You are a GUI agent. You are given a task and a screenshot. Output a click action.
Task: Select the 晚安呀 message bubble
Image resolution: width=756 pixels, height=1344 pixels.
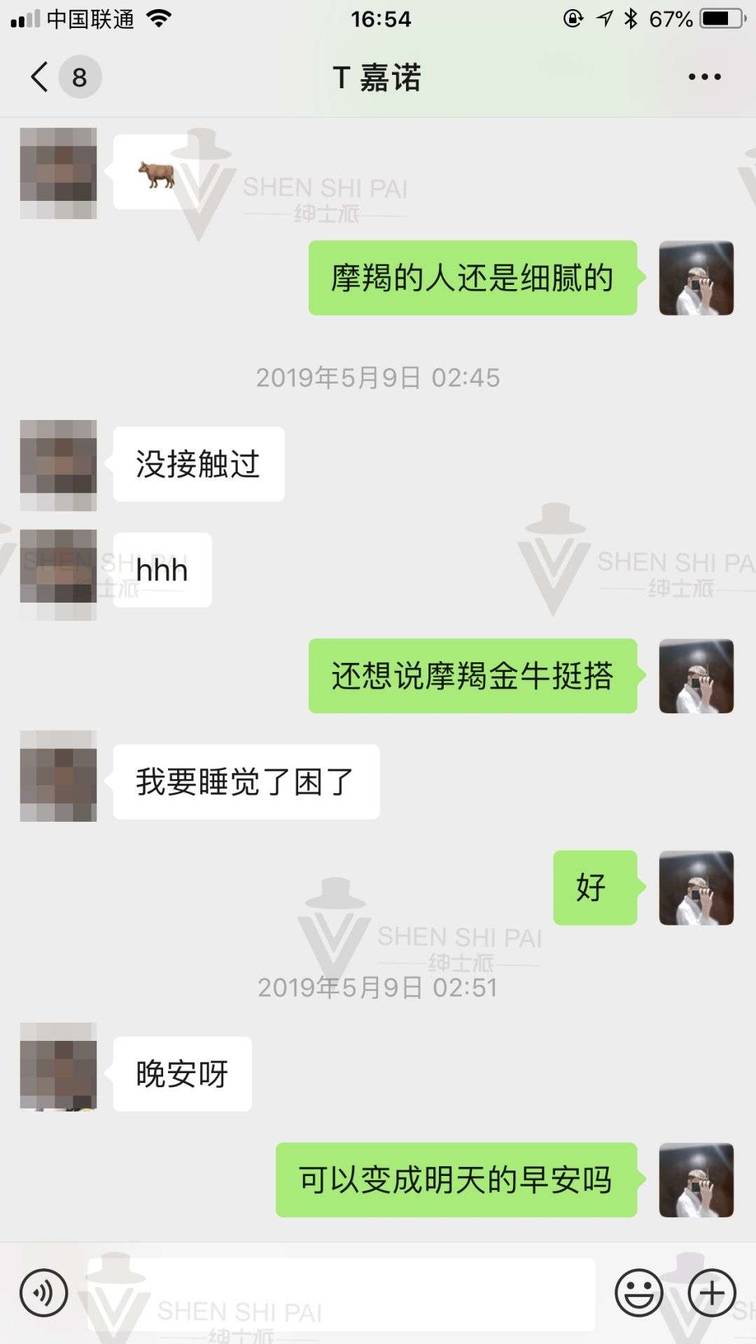pyautogui.click(x=182, y=1070)
